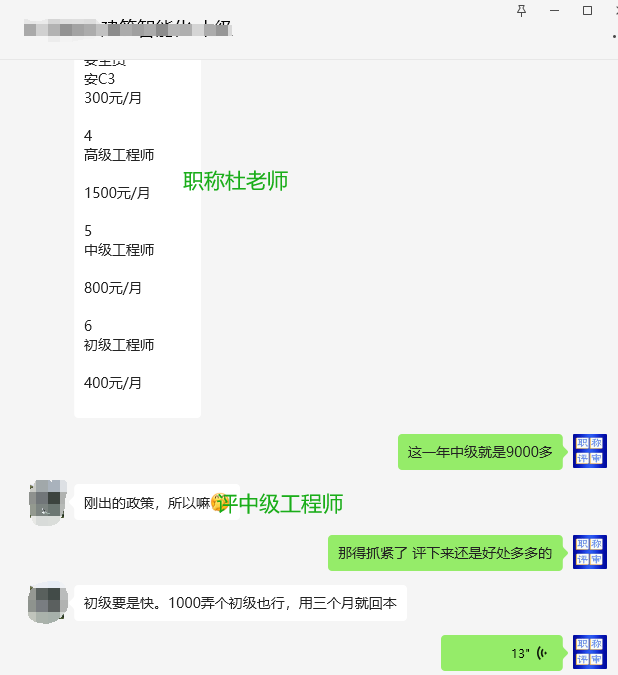Open avatar beside '刚出的政策' message
Image resolution: width=618 pixels, height=675 pixels.
coord(48,501)
